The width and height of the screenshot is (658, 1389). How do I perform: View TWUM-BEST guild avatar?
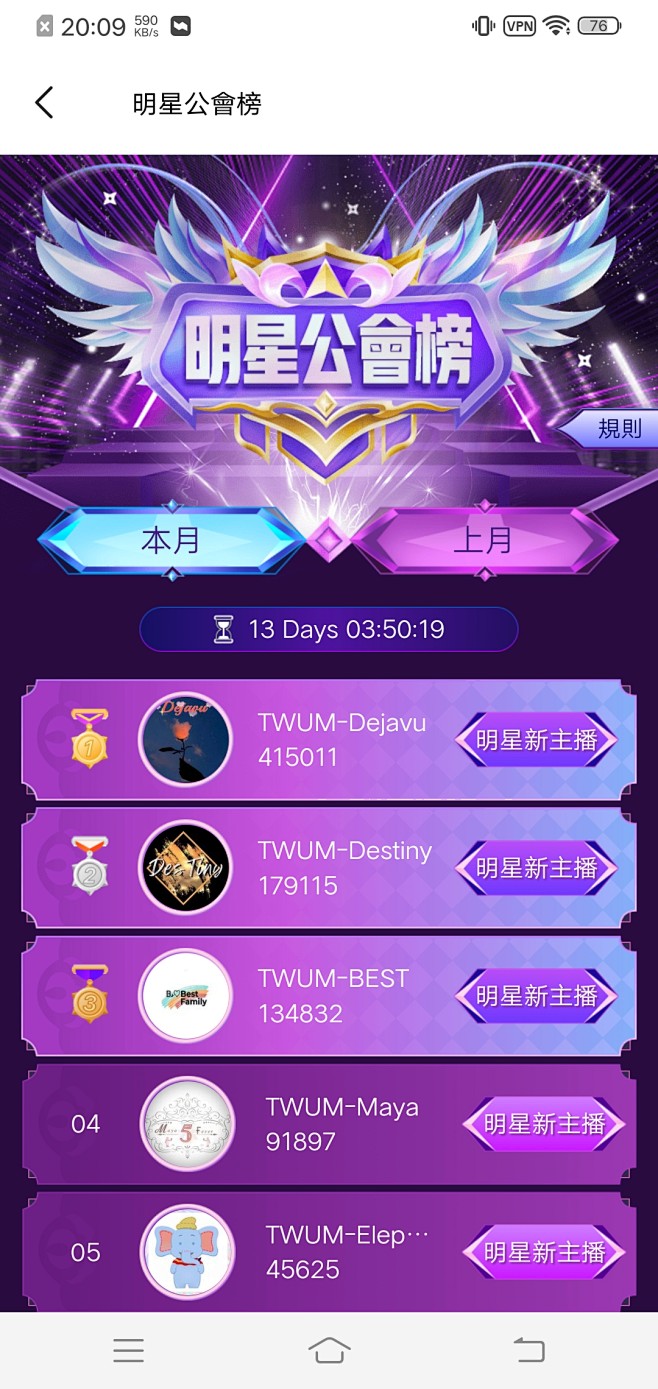click(x=185, y=996)
